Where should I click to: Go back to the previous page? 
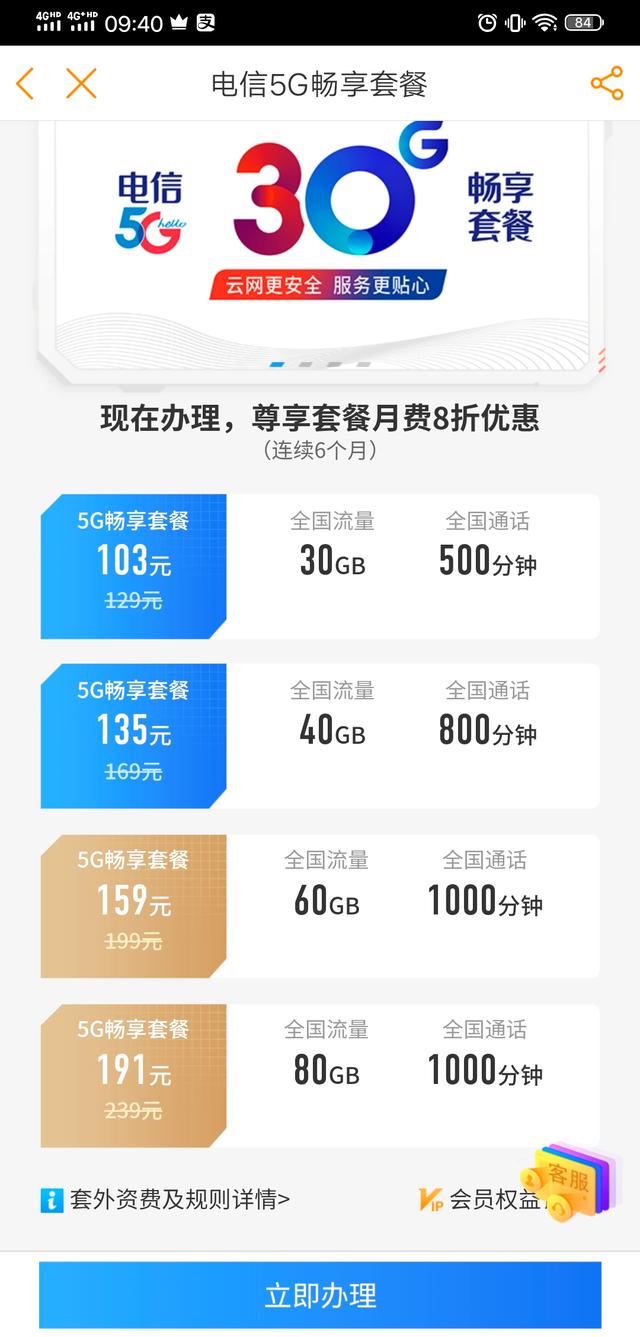click(26, 84)
